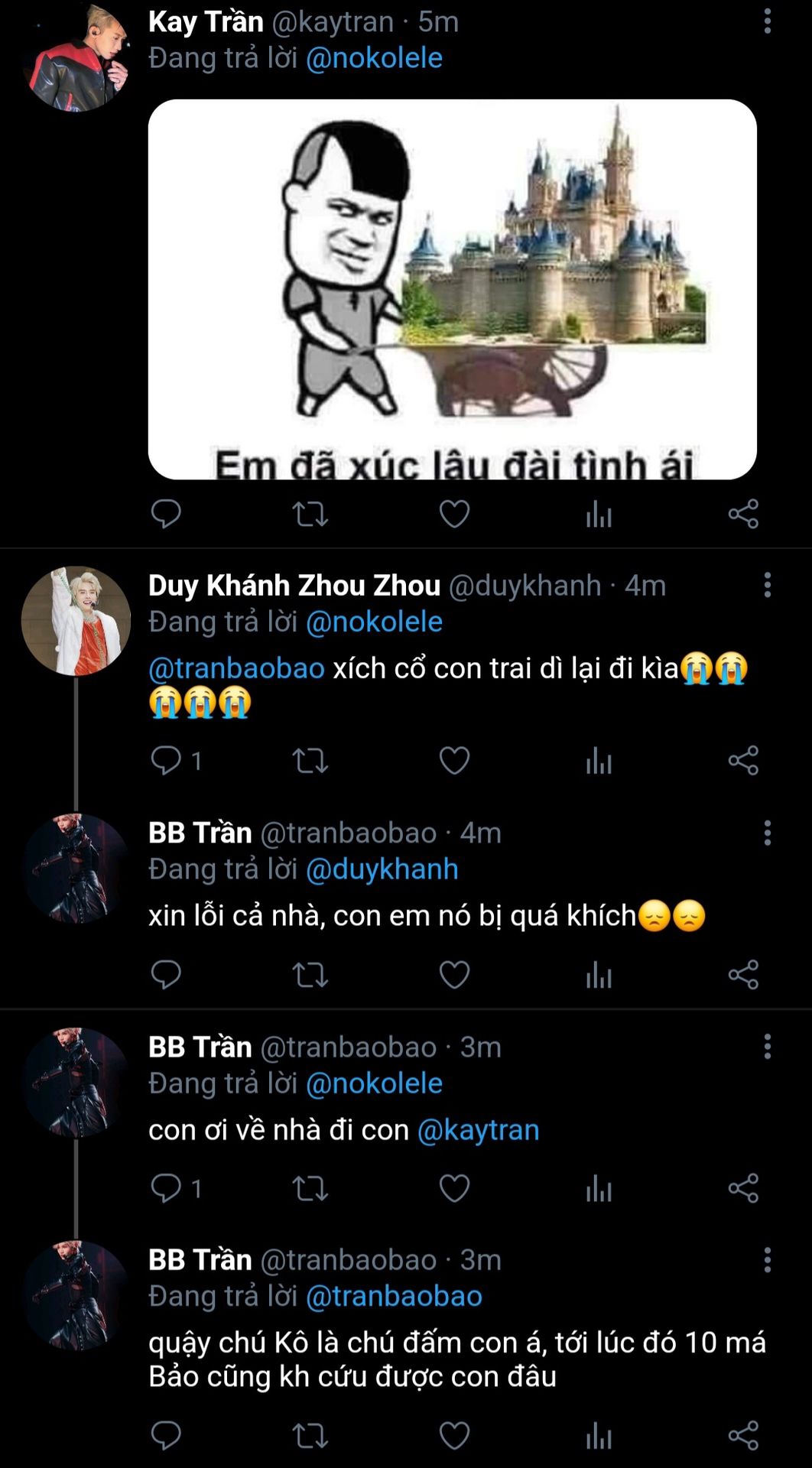Image resolution: width=812 pixels, height=1468 pixels.
Task: Open overflow menu on 'quậy chú Kô' tweet
Action: tap(767, 1259)
